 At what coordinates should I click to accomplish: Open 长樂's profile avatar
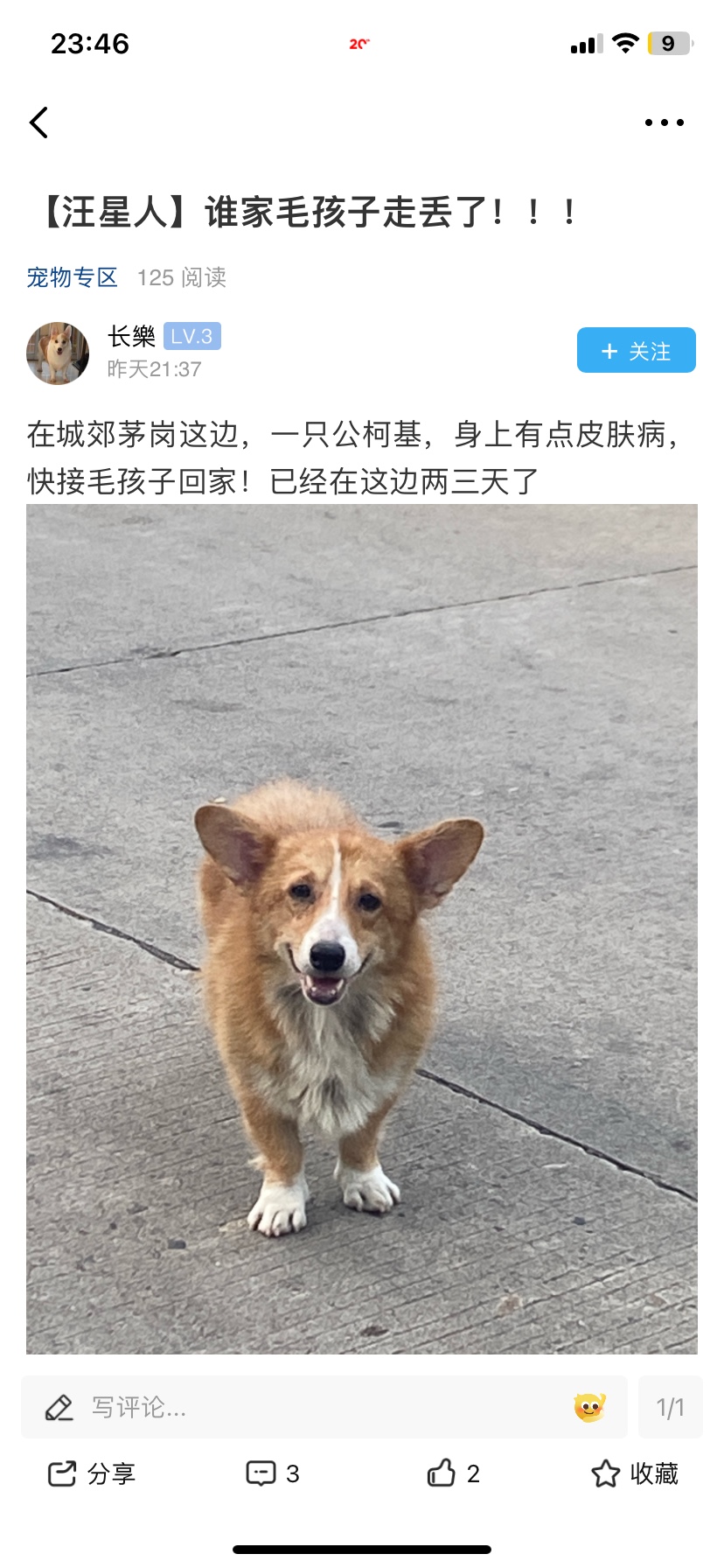point(58,353)
